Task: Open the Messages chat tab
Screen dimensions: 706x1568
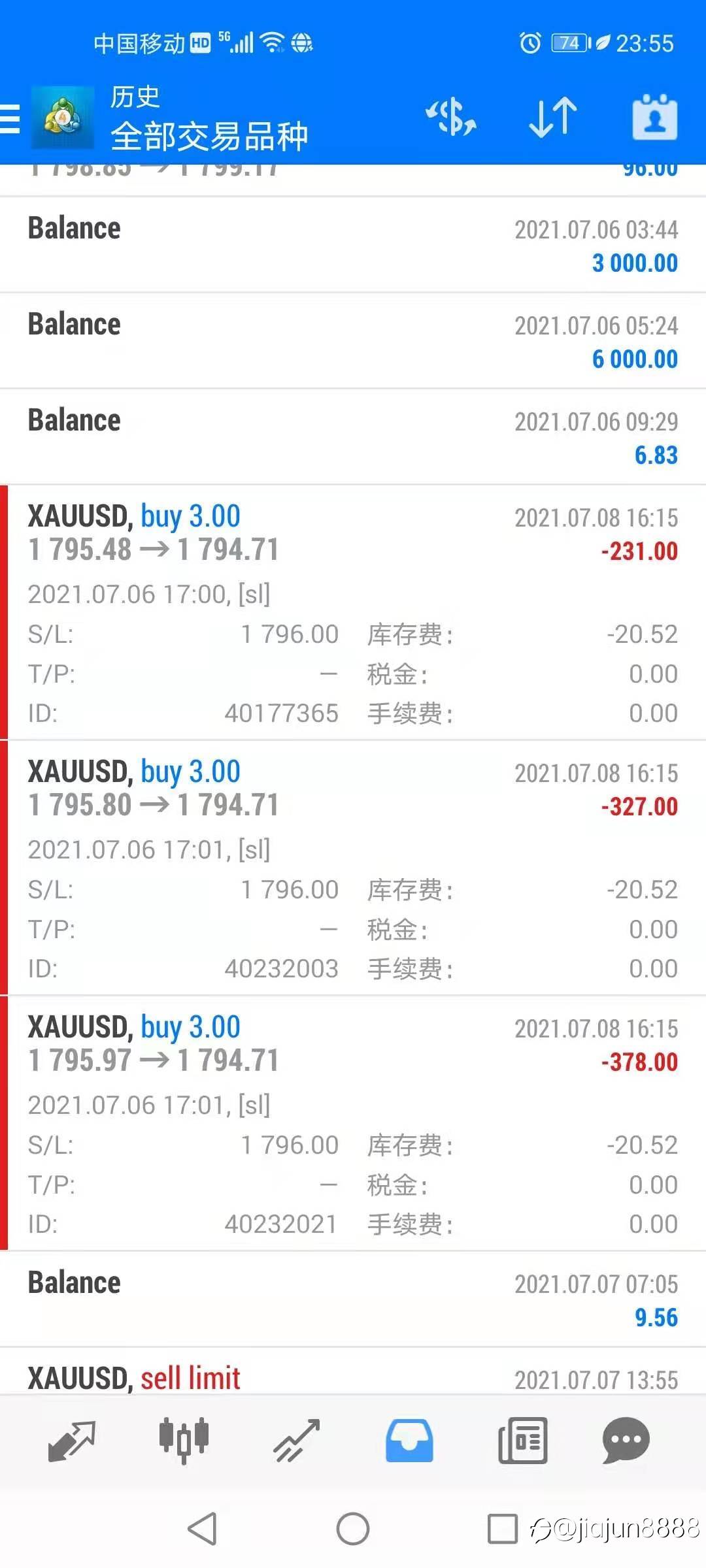Action: click(x=626, y=1441)
